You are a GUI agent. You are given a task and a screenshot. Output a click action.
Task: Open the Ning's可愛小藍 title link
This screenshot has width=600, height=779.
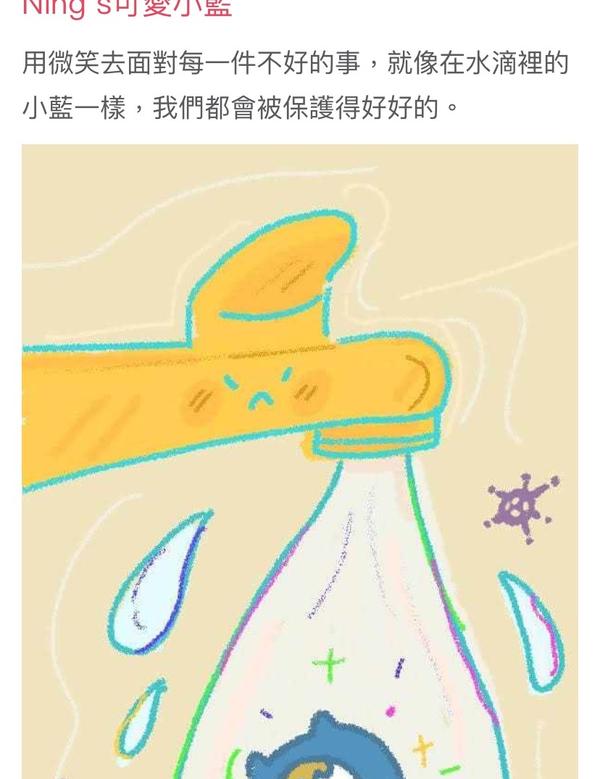pyautogui.click(x=127, y=8)
